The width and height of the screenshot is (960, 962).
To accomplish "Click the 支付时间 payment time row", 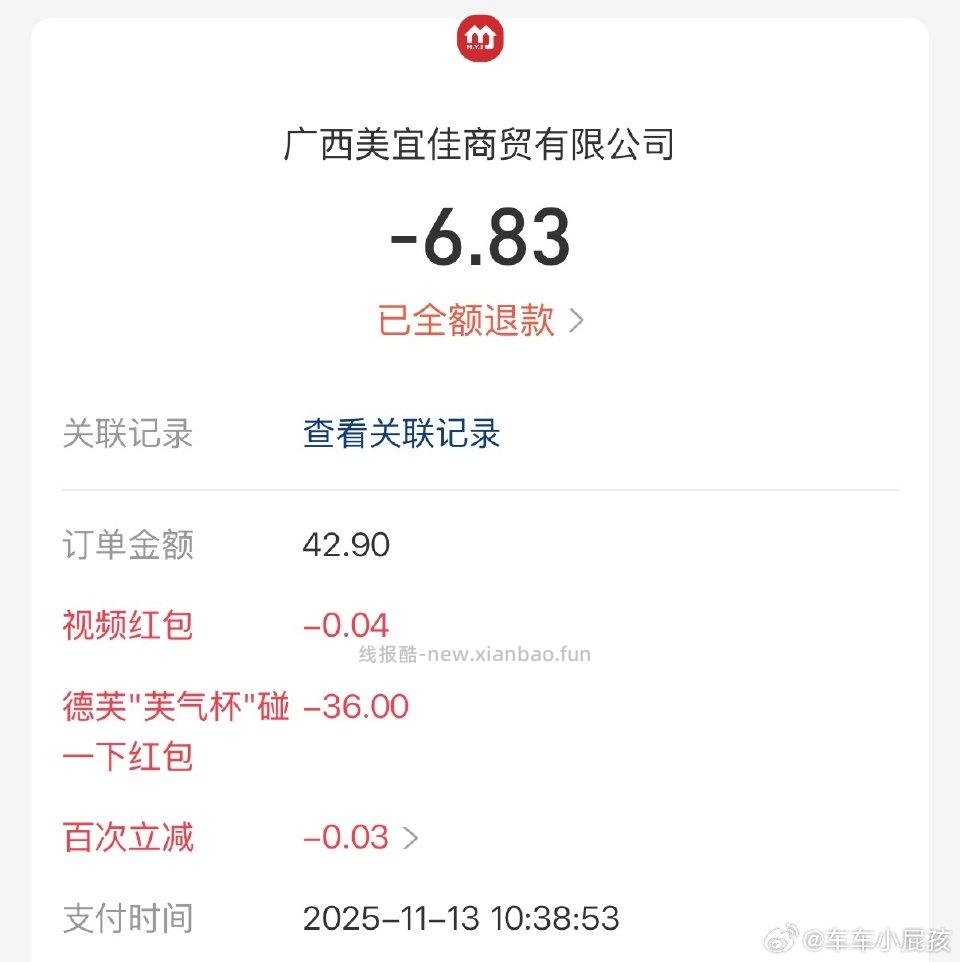I will [128, 916].
